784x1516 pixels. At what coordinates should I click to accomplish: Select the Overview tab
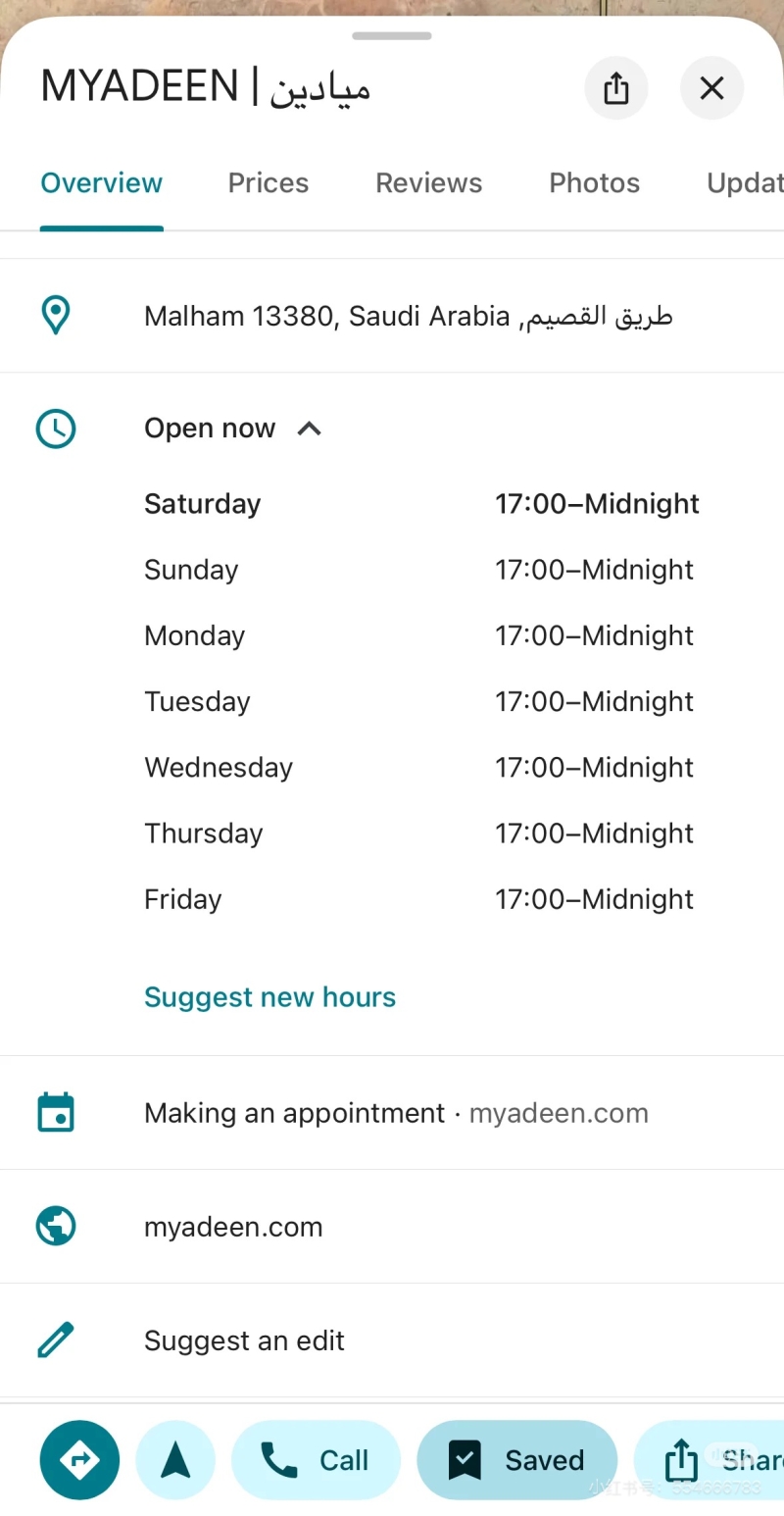(x=101, y=182)
